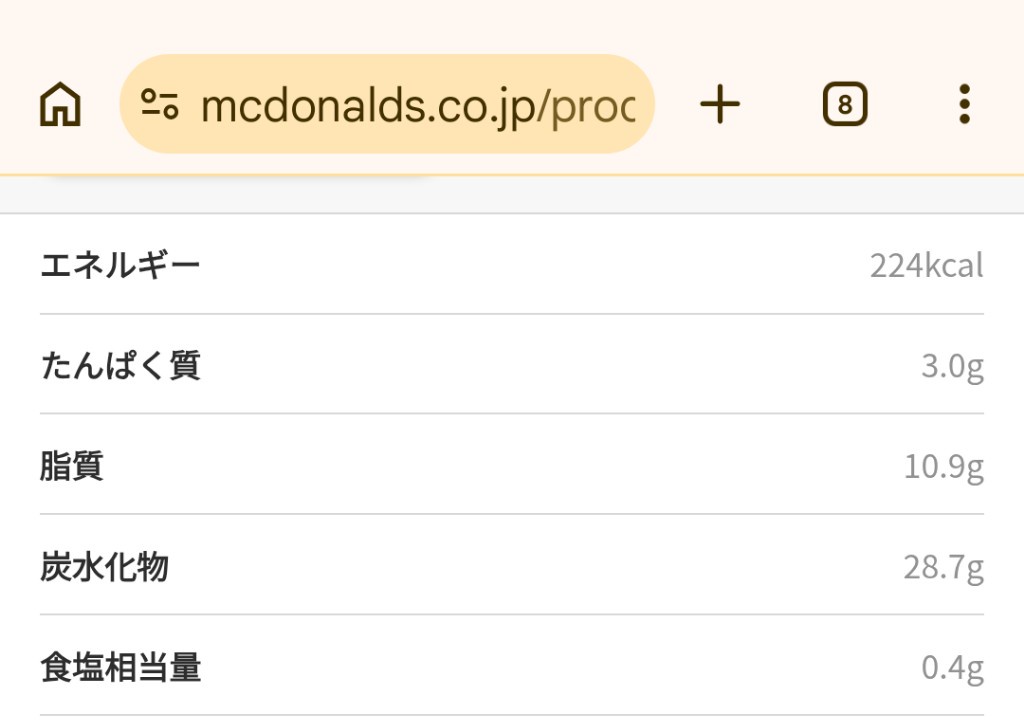Screen dimensions: 1024x720
Task: Show the tab switcher with 8 tabs
Action: (x=845, y=104)
